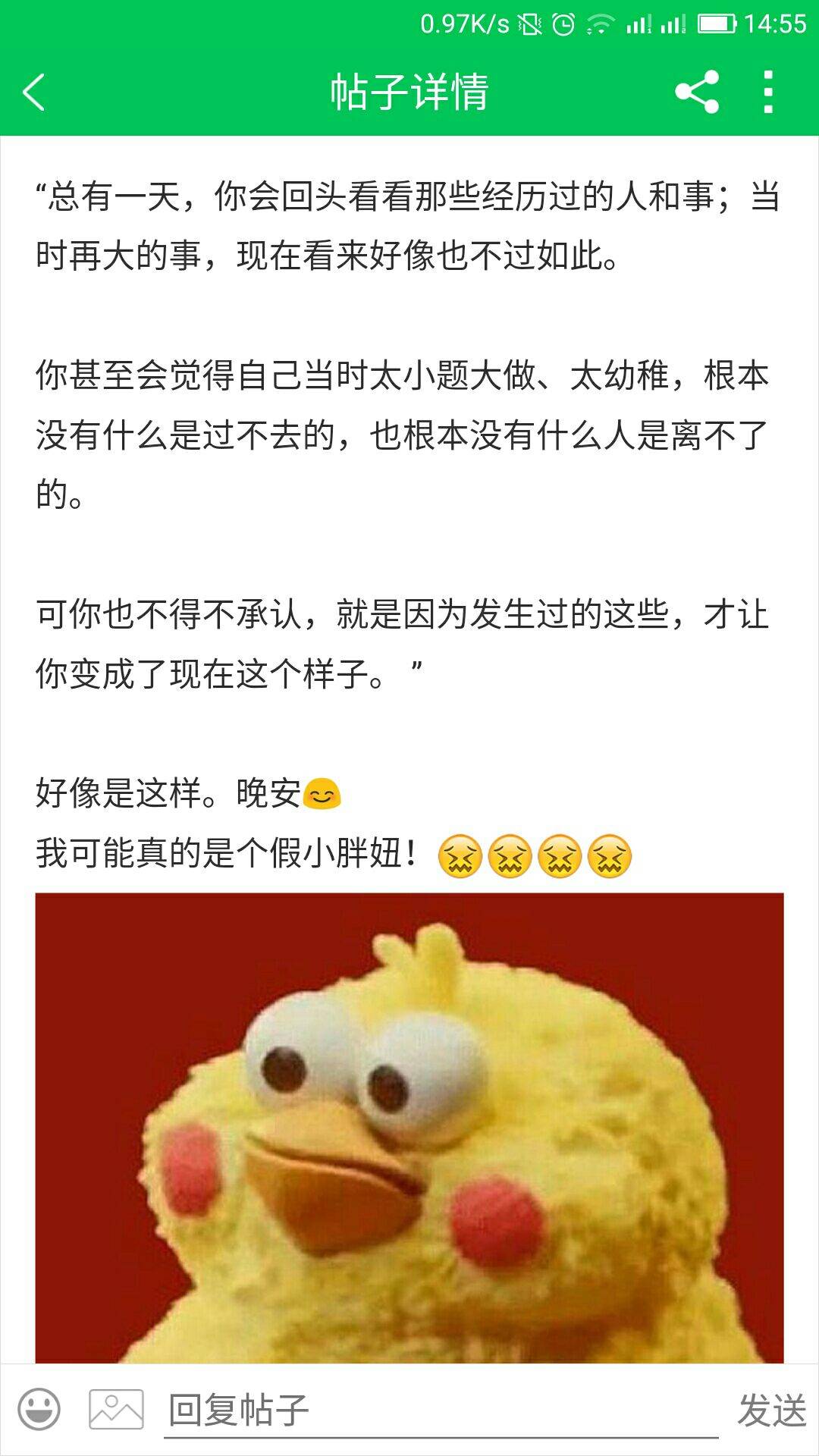Viewport: 819px width, 1456px height.
Task: Open the emoji picker
Action: click(x=39, y=1410)
